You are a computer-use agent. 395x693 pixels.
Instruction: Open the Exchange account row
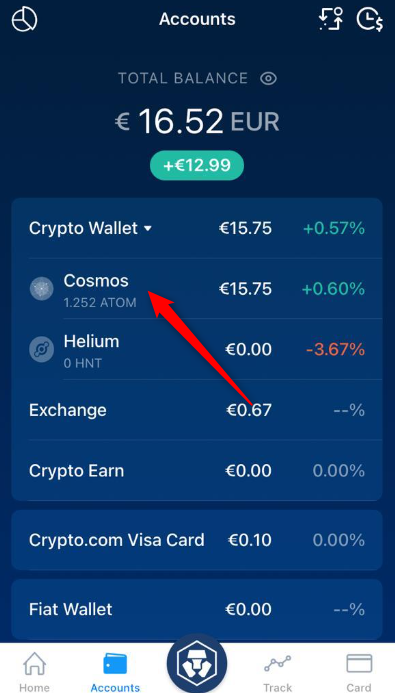click(197, 410)
